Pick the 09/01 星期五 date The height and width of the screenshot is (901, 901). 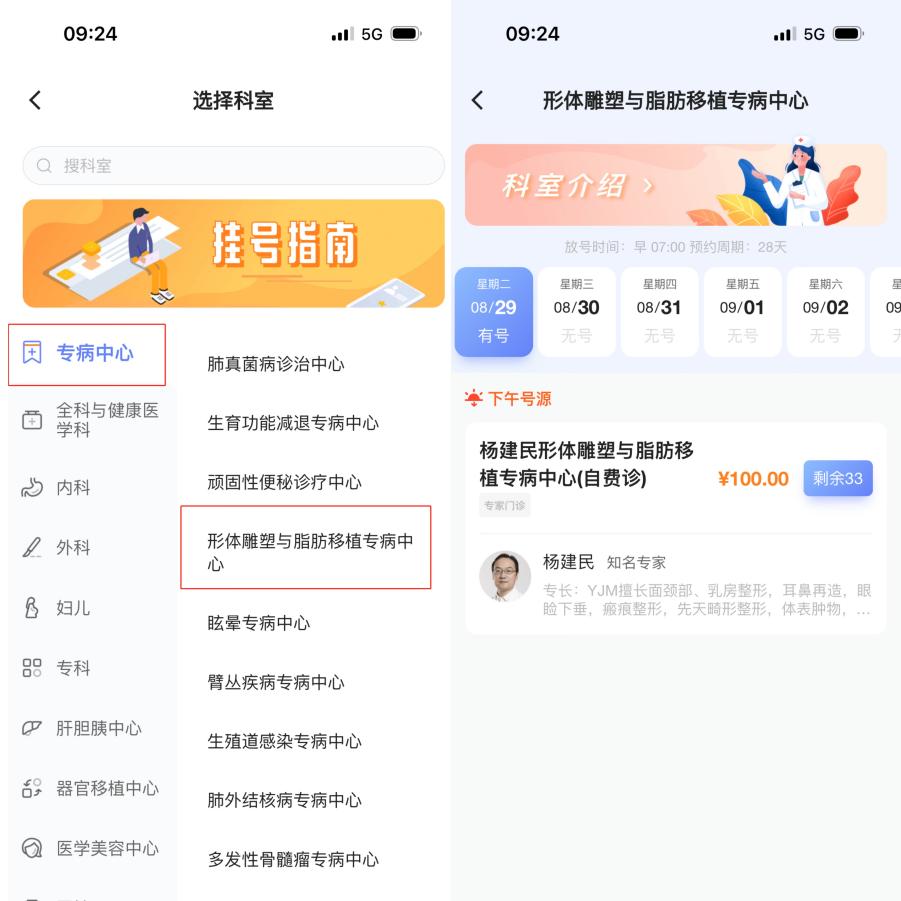pyautogui.click(x=742, y=311)
